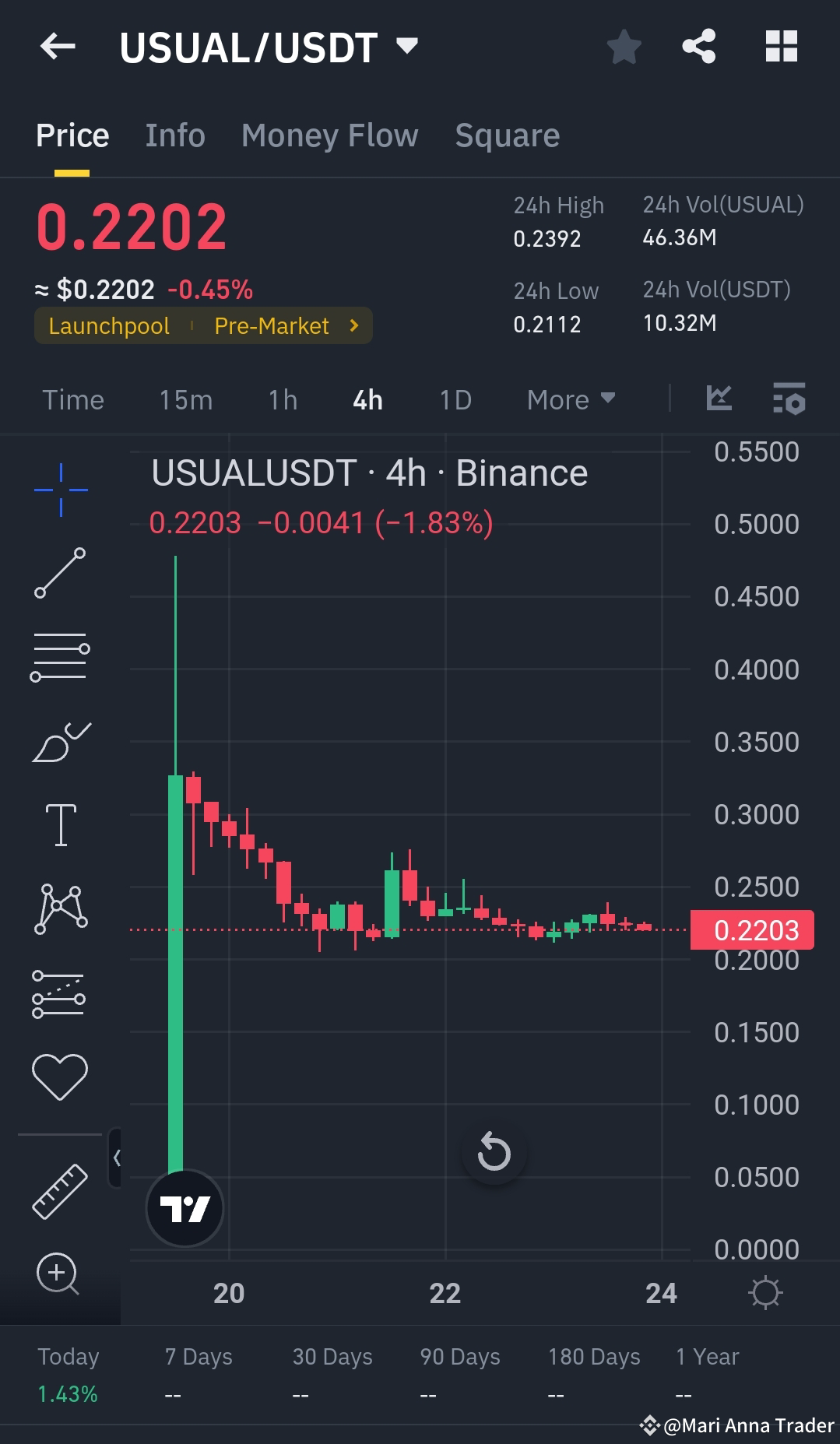
Task: Collapse the drawing toolbar with the chevron
Action: 118,1158
